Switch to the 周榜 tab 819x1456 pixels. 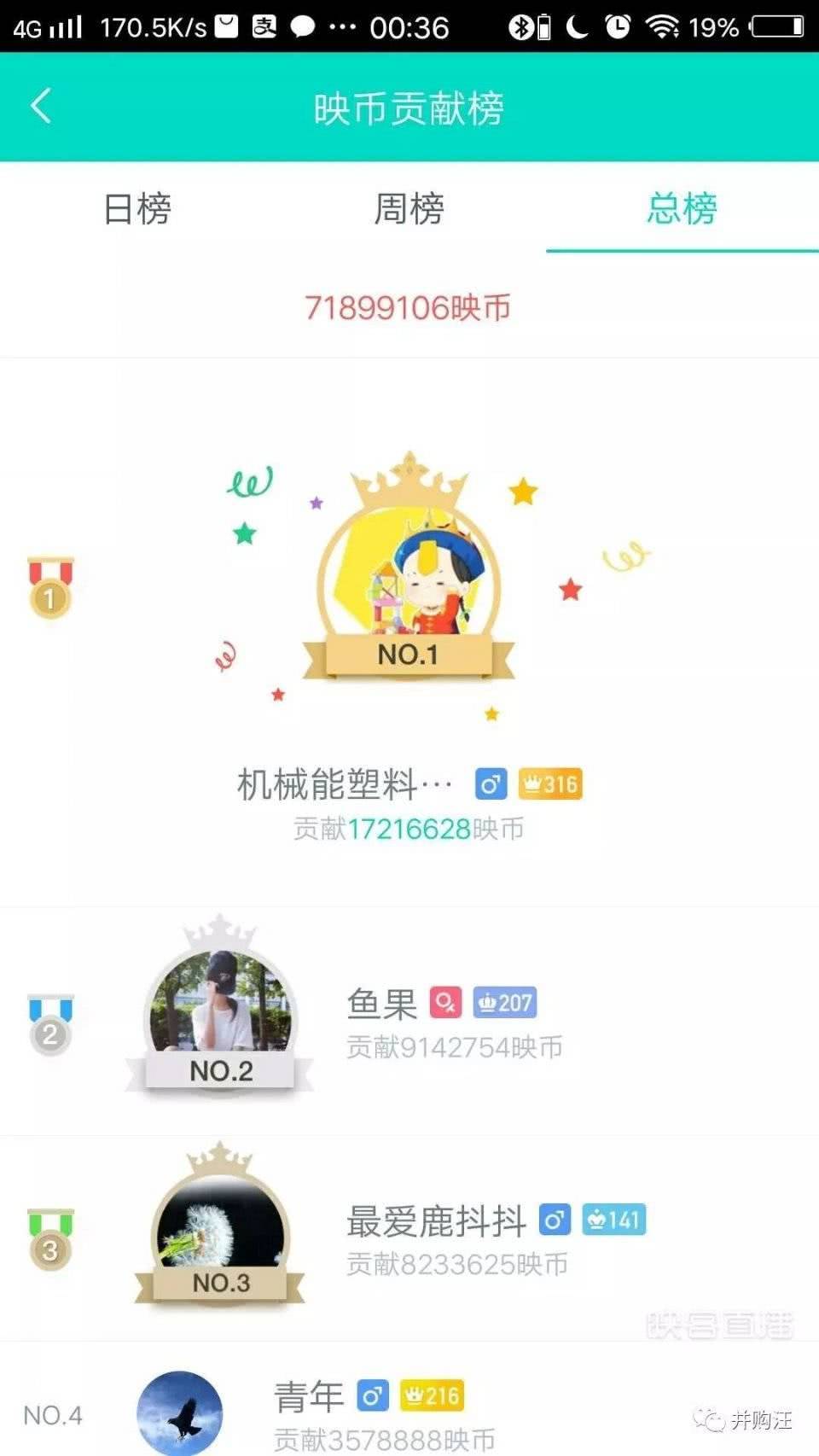coord(409,209)
